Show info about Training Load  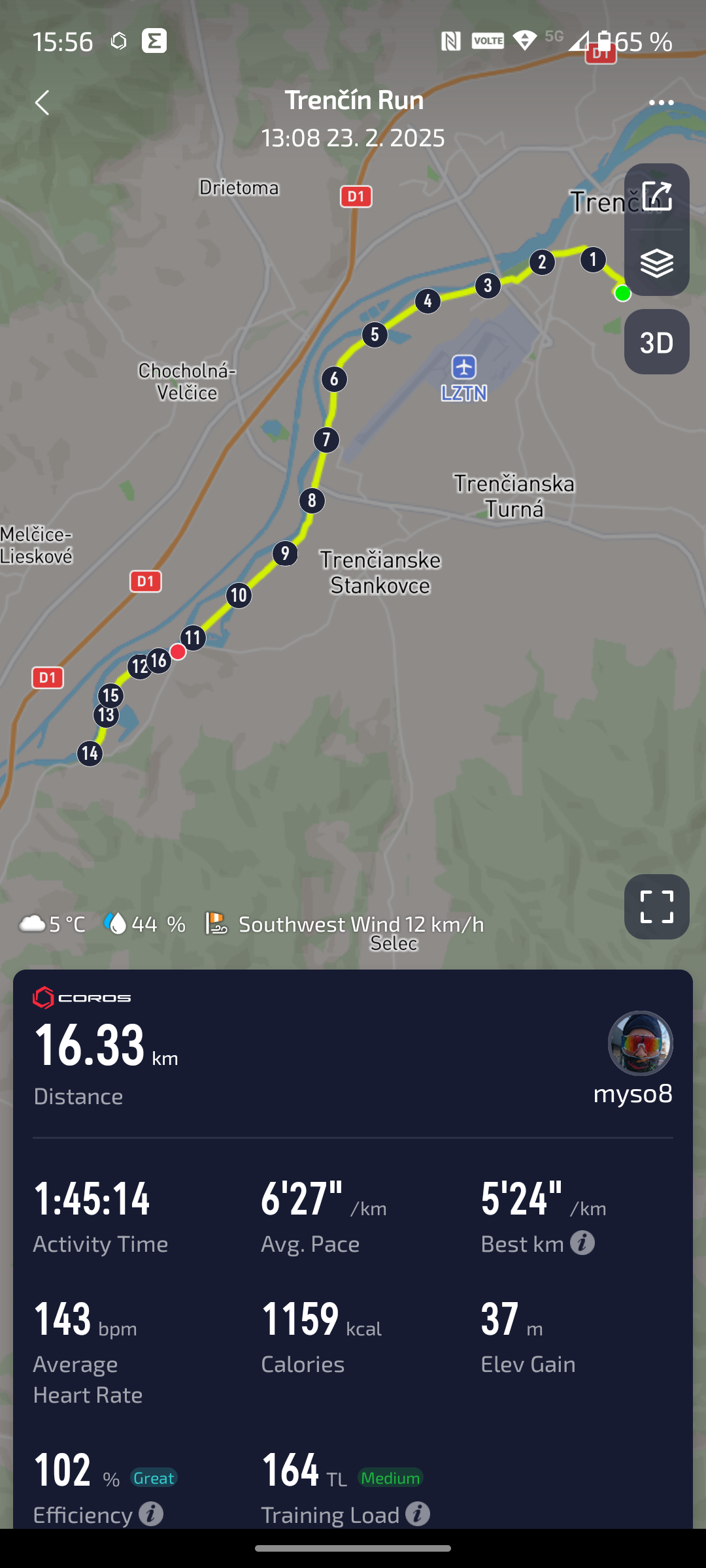(418, 1514)
